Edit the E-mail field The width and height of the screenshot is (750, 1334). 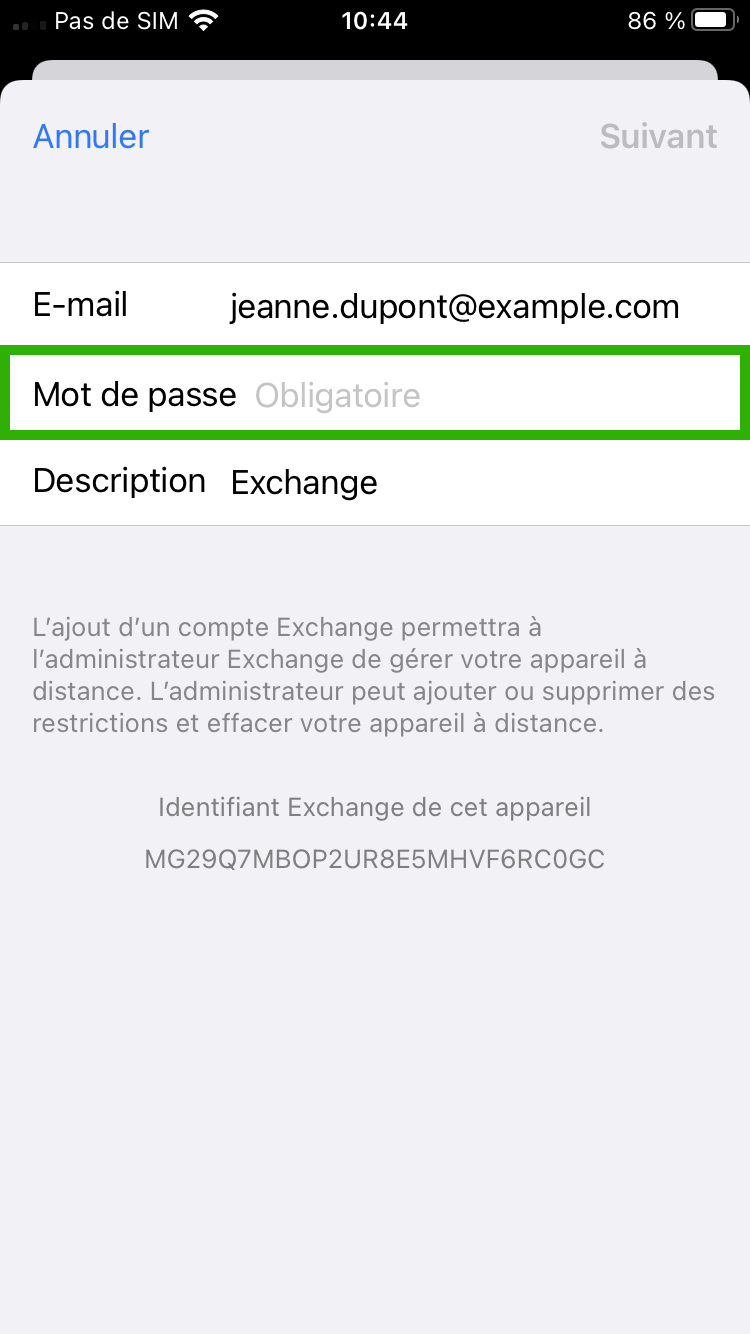(375, 306)
